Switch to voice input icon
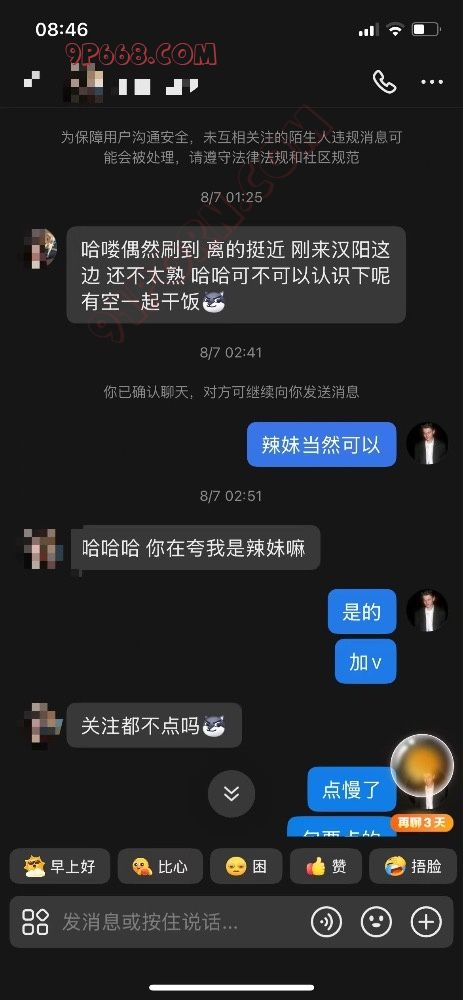The width and height of the screenshot is (463, 1000). pos(327,922)
